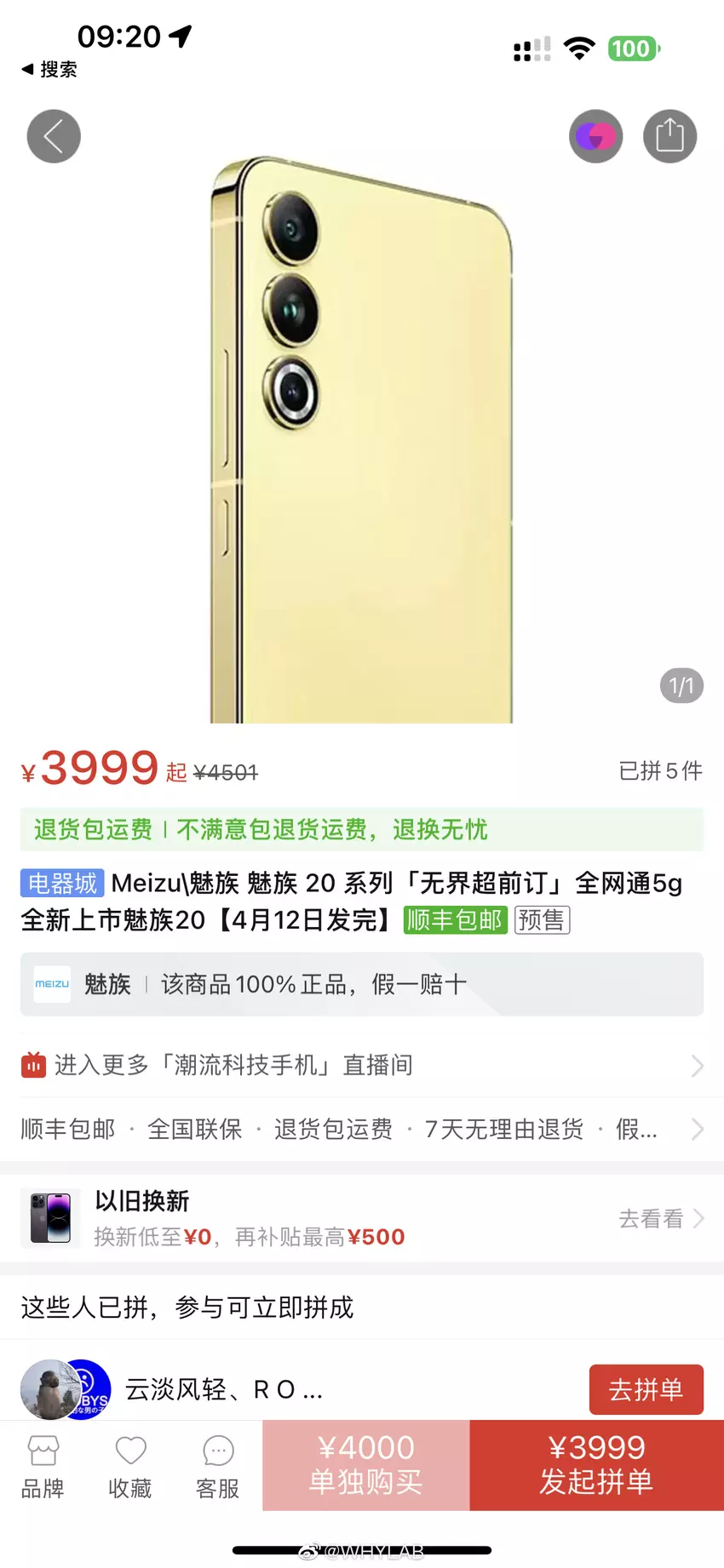Tap ¥4000 单独购买 to buy individually
The height and width of the screenshot is (1568, 724).
(x=365, y=1466)
